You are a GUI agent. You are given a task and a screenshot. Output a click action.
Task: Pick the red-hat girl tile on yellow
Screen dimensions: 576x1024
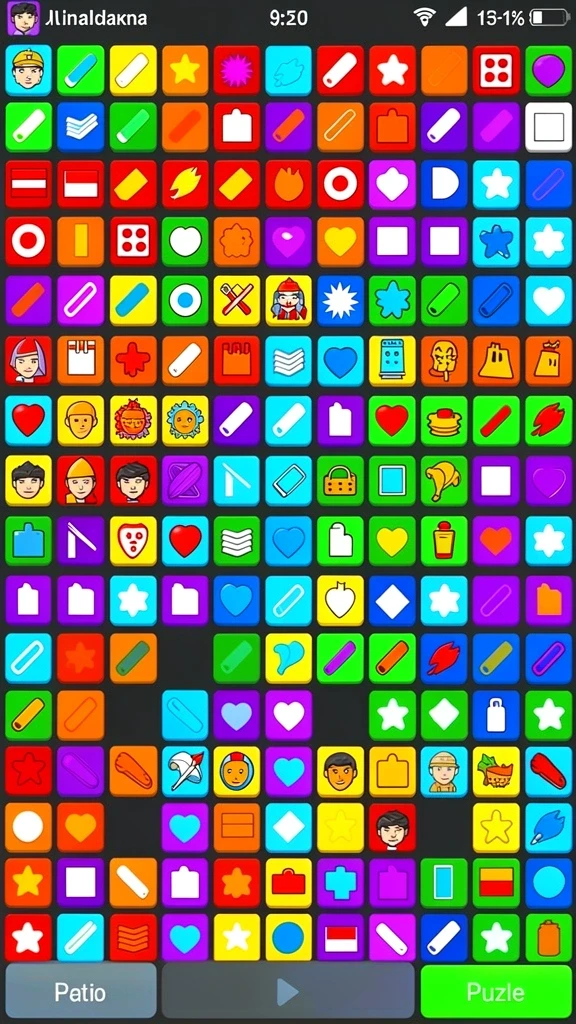coord(288,300)
